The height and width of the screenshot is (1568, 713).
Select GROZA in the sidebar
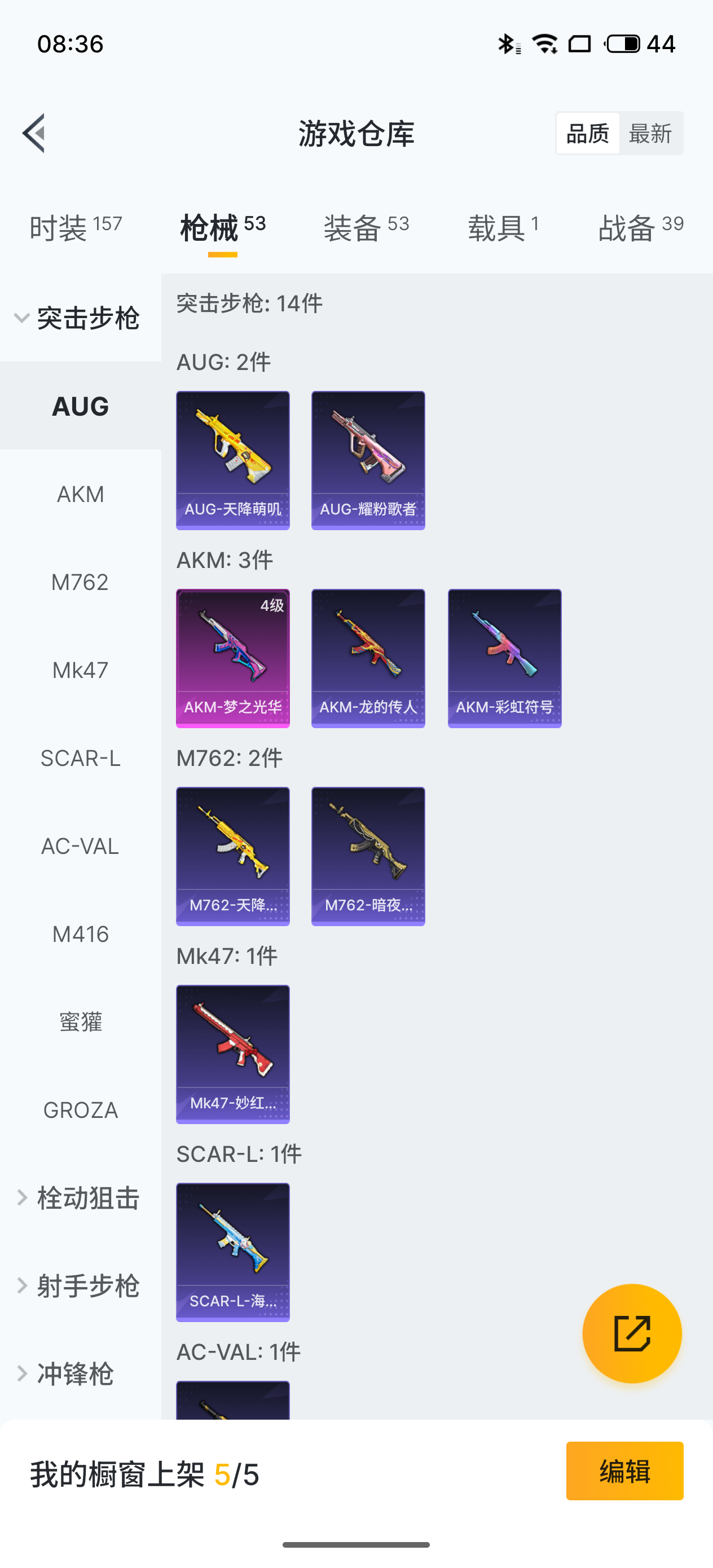(x=80, y=1110)
